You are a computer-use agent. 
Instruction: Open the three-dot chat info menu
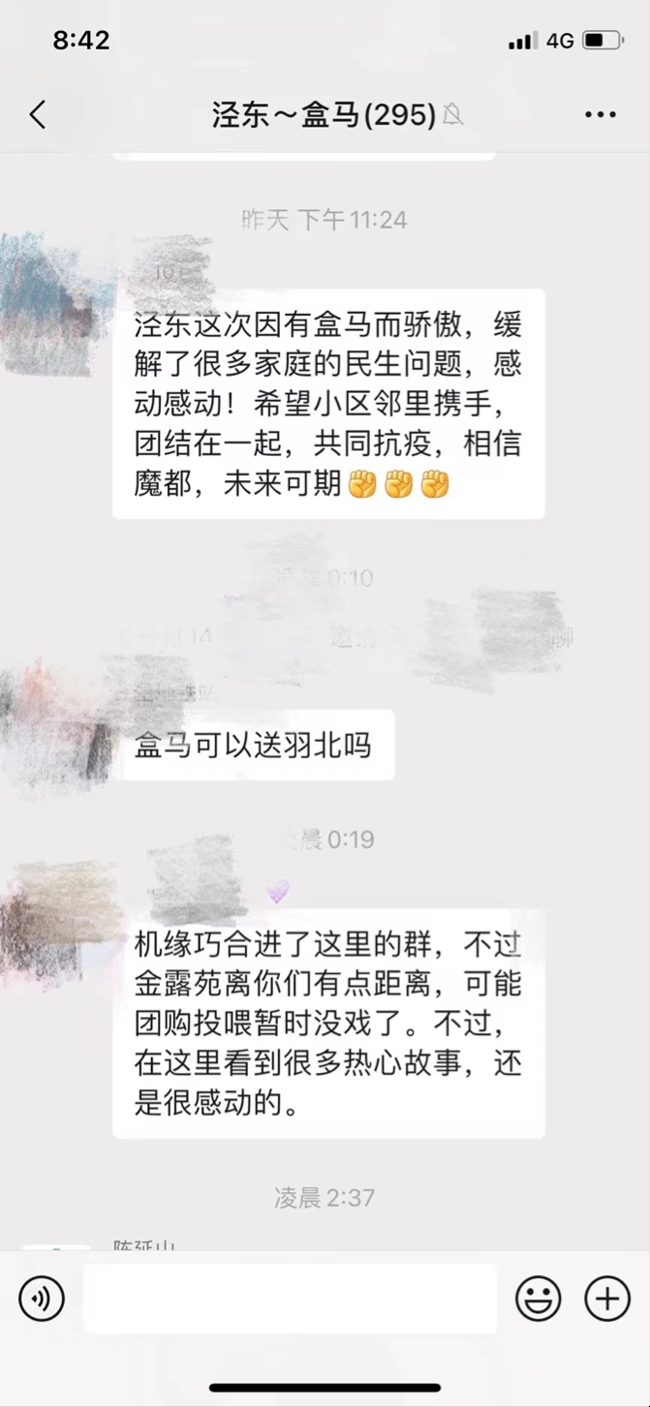[x=600, y=115]
